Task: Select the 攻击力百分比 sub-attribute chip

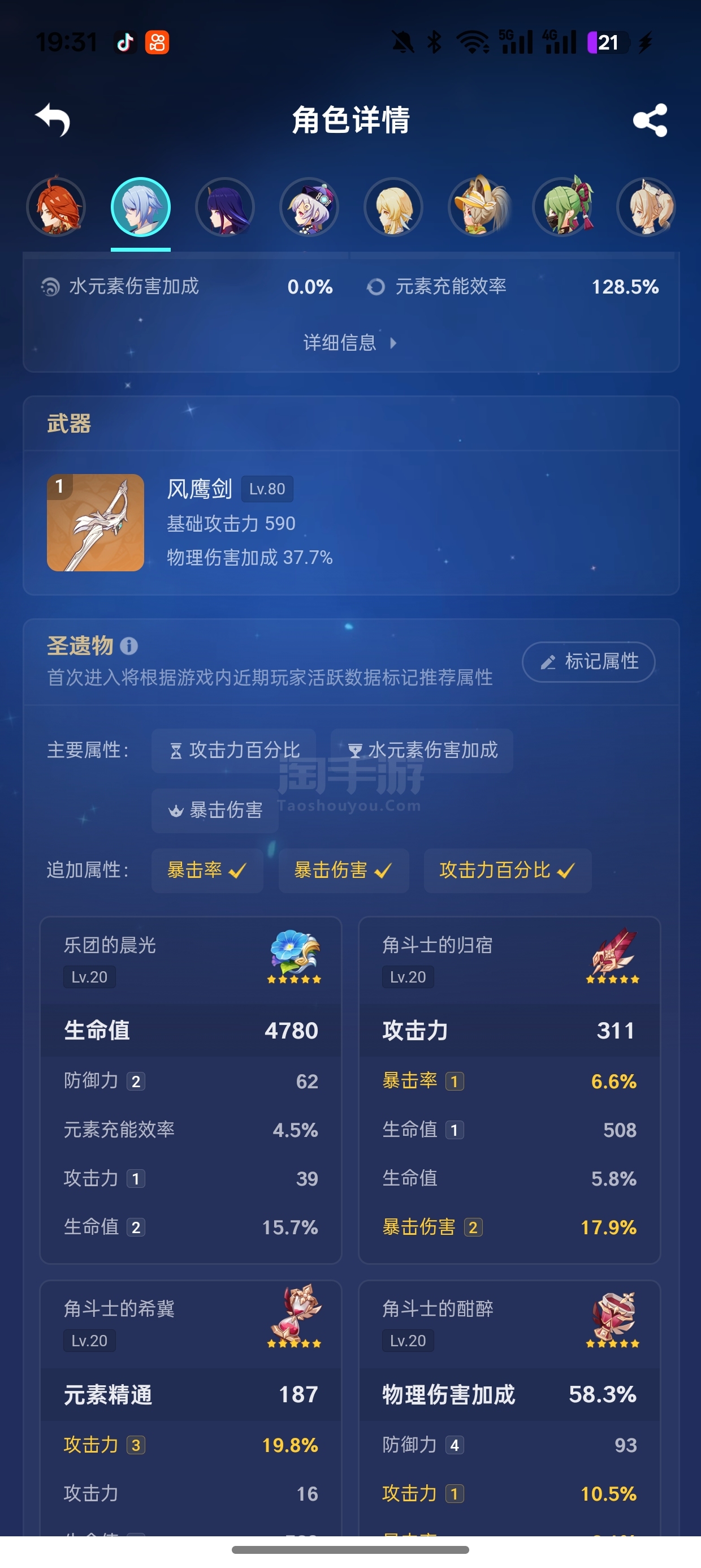Action: click(x=508, y=871)
